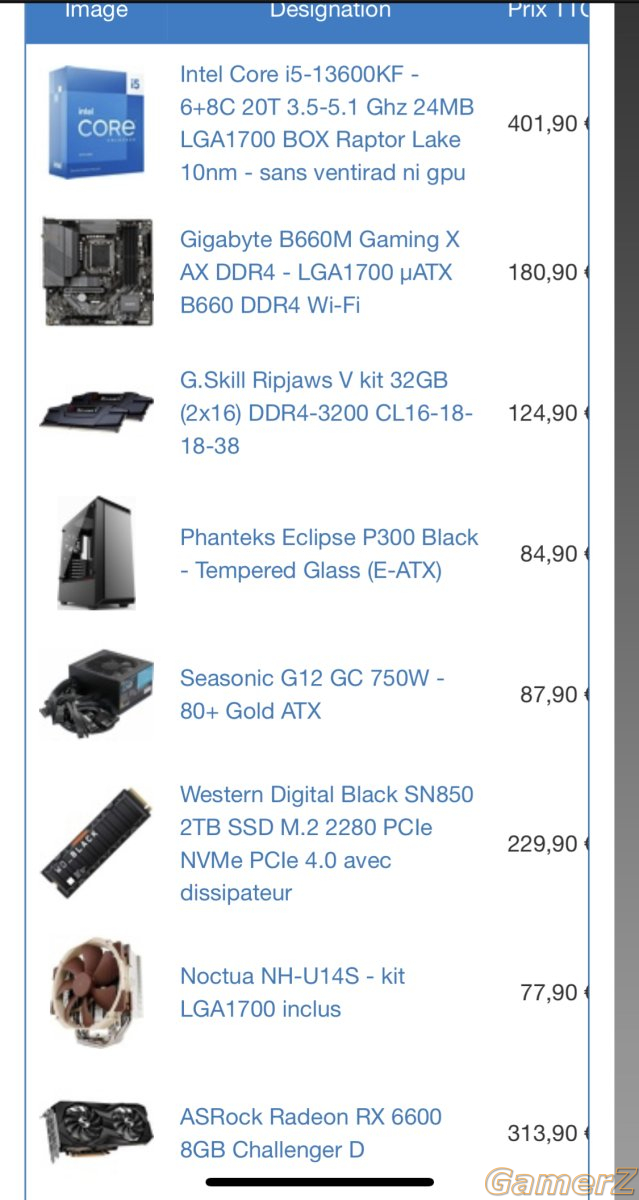The width and height of the screenshot is (639, 1200).
Task: Open the ASRock Radeon RX 6600 link
Action: [x=311, y=1133]
